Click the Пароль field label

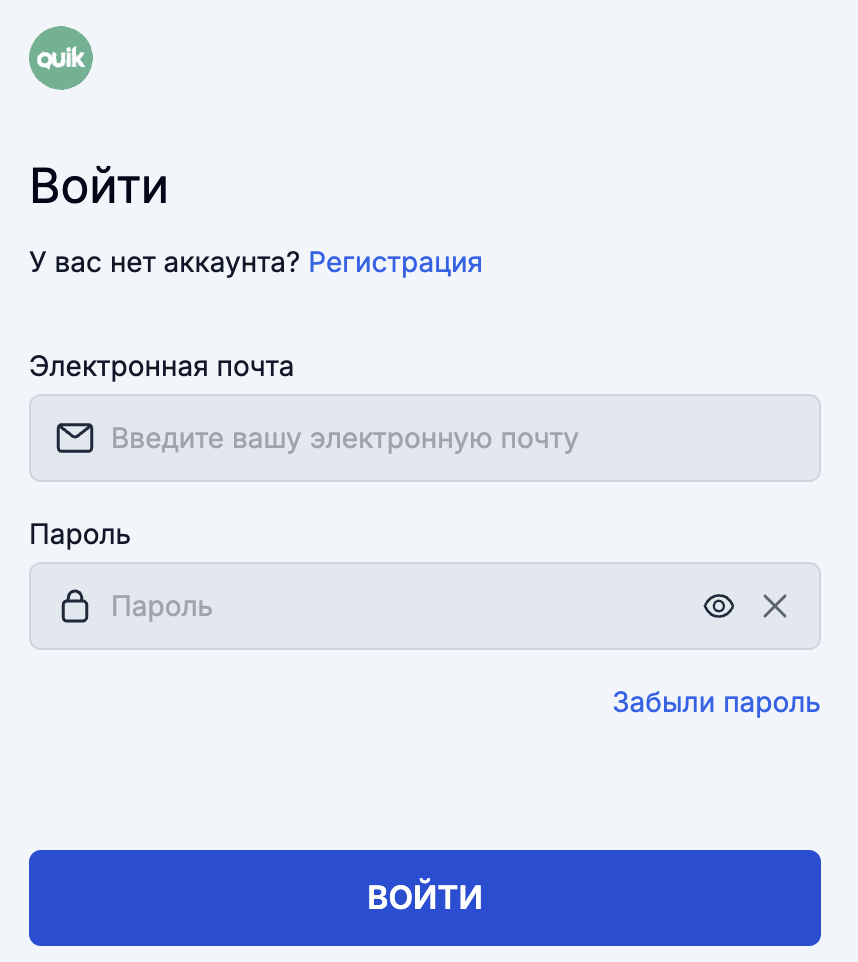(x=78, y=534)
